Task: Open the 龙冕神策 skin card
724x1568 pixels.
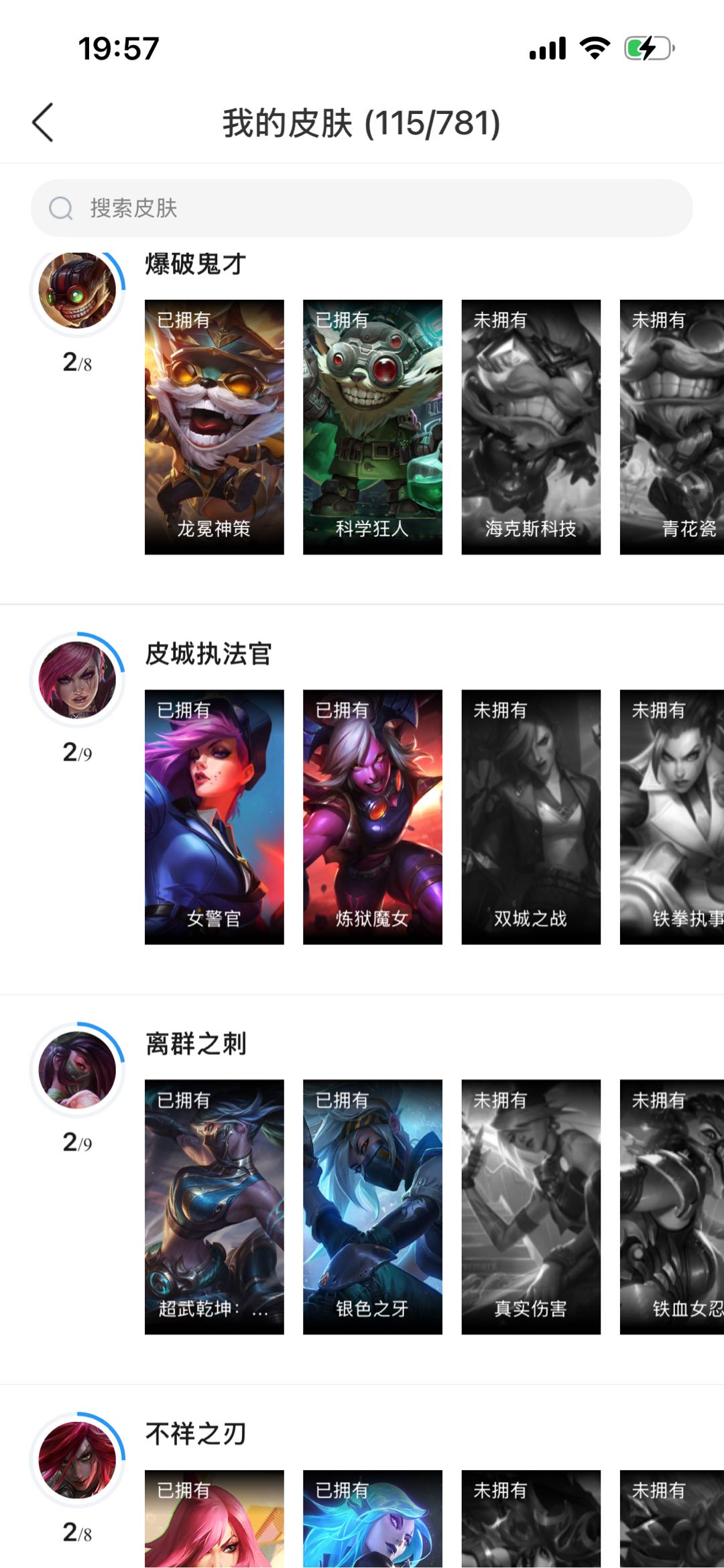Action: click(x=215, y=427)
